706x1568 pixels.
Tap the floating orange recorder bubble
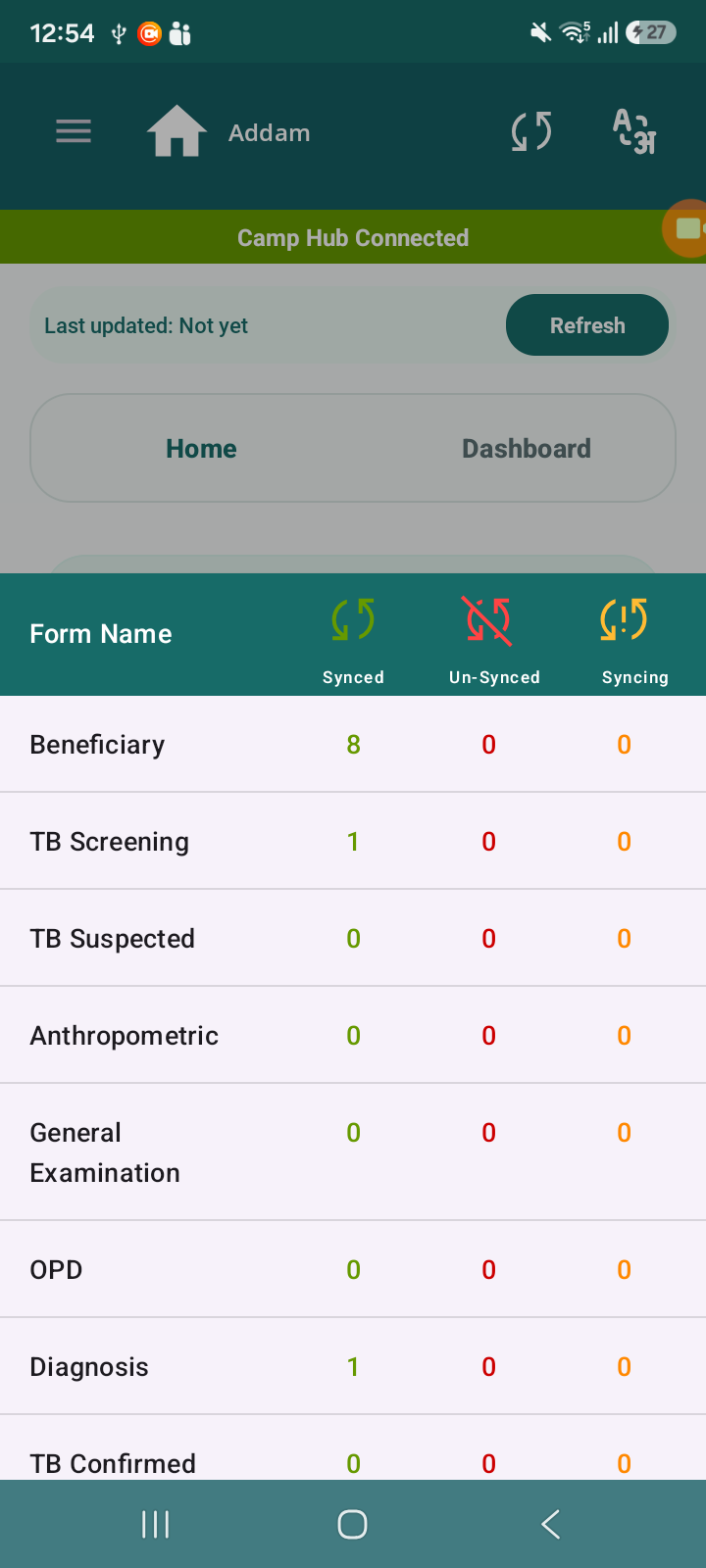click(686, 228)
